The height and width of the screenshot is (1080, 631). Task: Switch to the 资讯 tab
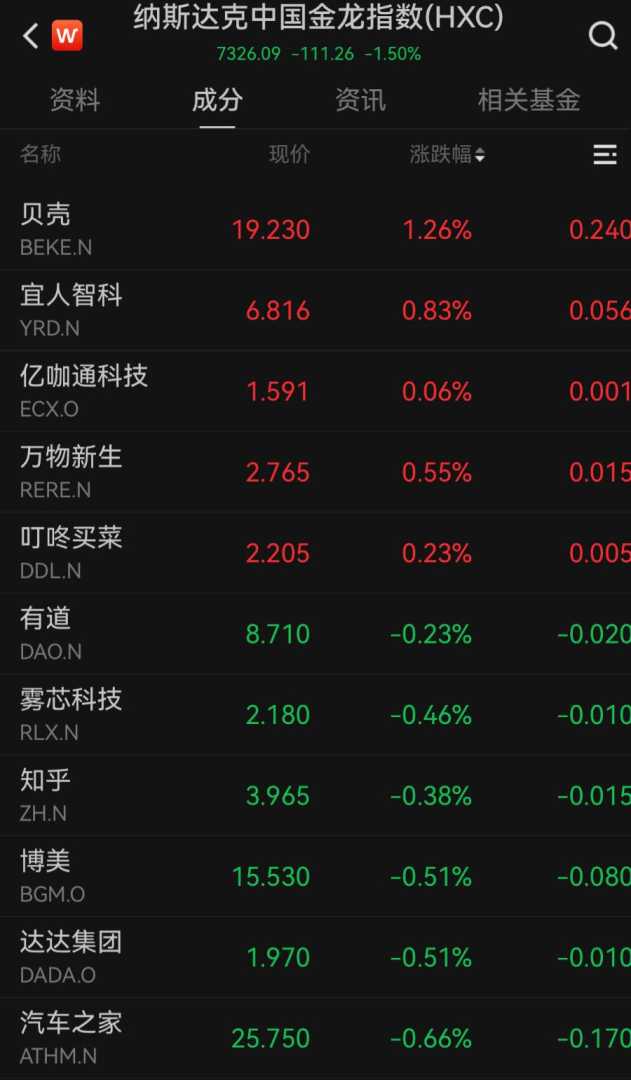pos(360,100)
